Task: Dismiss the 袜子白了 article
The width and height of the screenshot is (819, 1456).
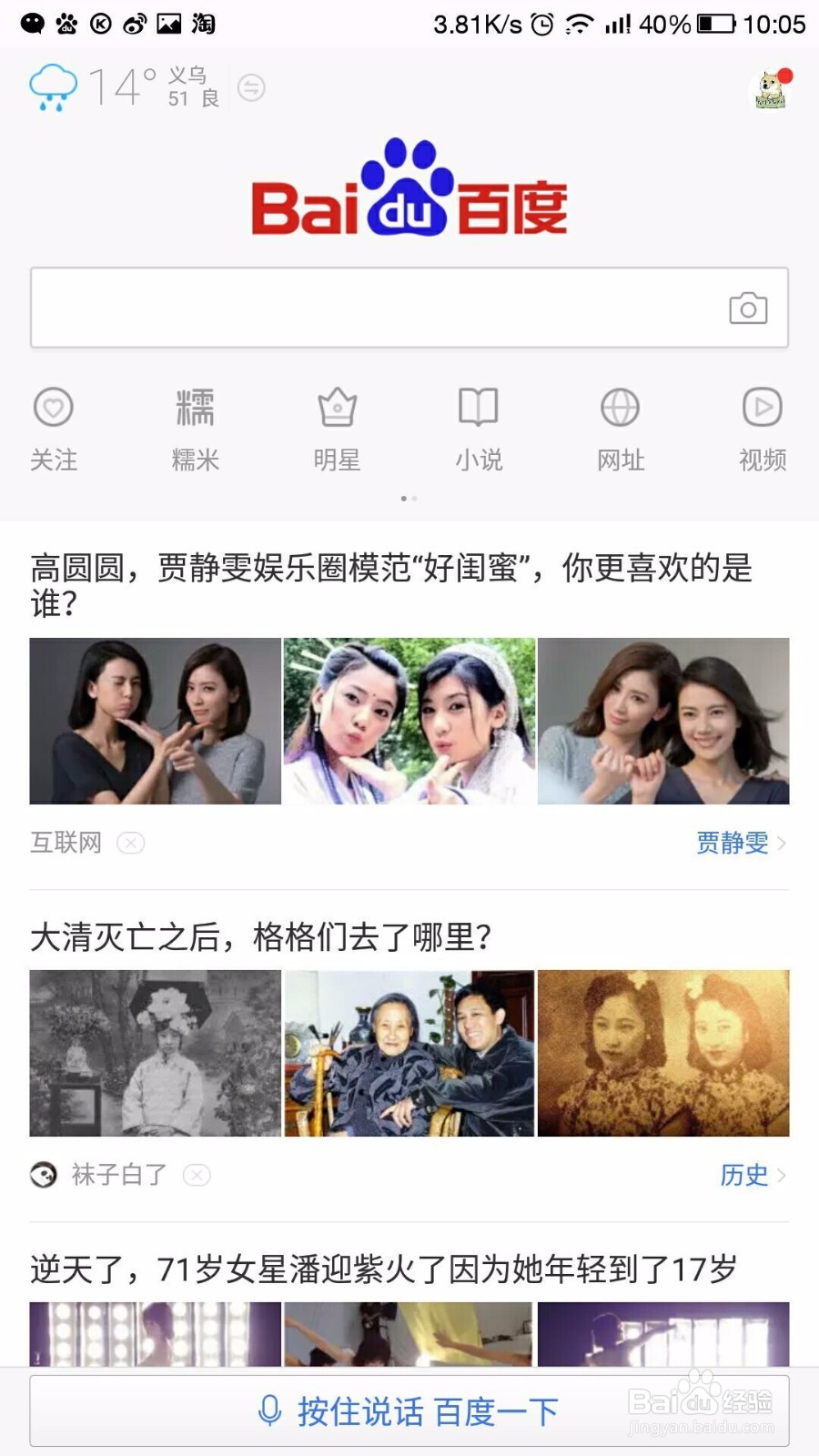Action: (x=197, y=1175)
